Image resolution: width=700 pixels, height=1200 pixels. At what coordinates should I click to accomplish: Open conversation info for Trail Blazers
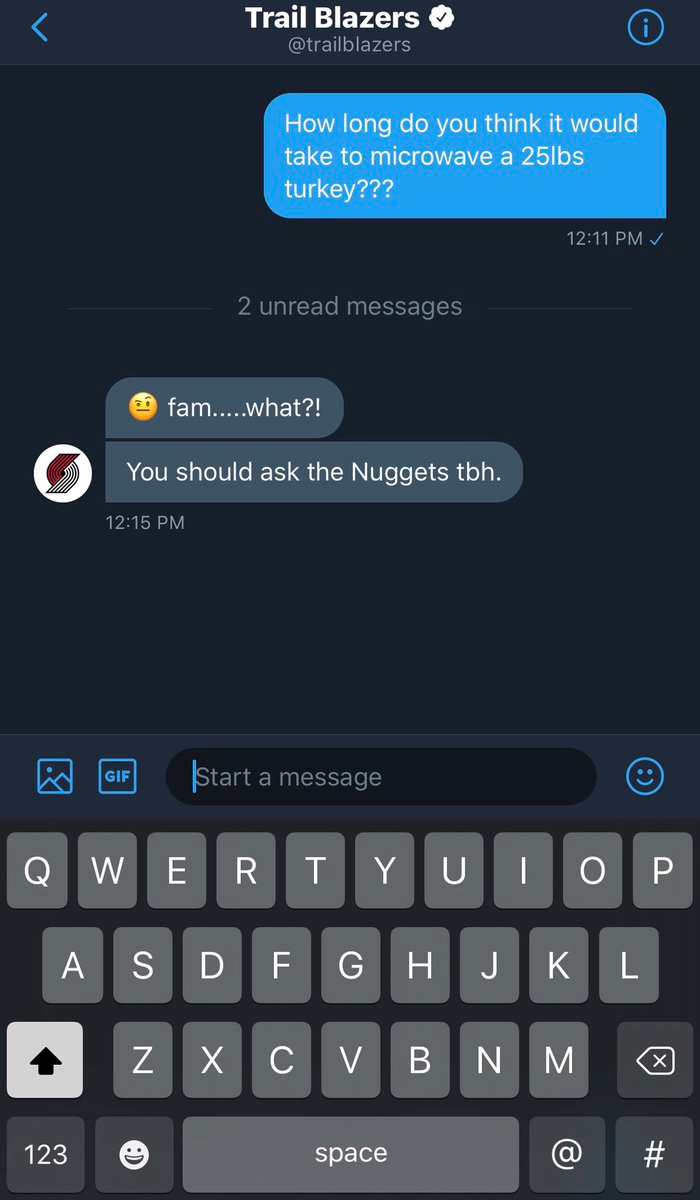click(645, 28)
